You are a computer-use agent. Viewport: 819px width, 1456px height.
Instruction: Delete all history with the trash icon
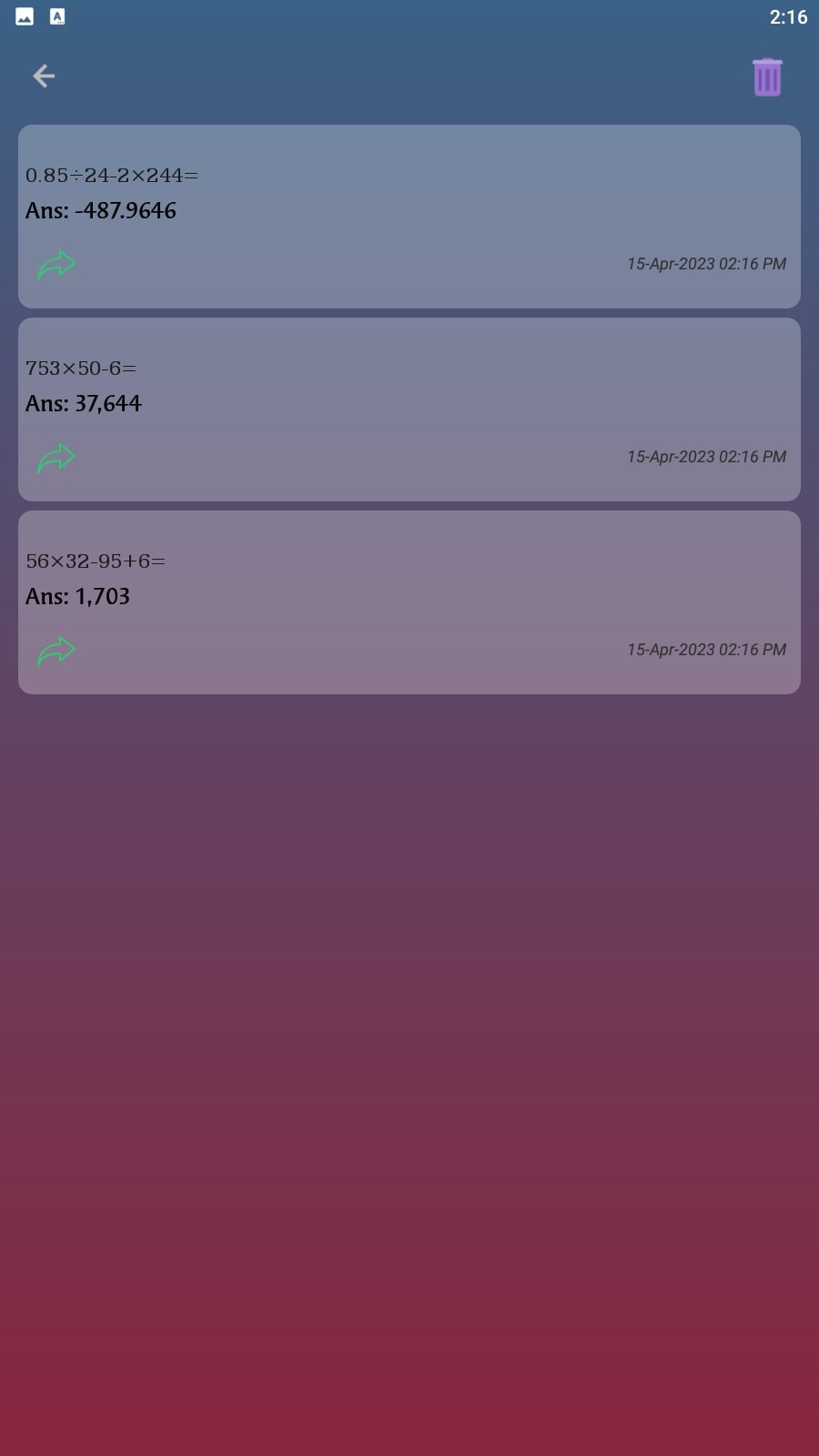[x=767, y=77]
